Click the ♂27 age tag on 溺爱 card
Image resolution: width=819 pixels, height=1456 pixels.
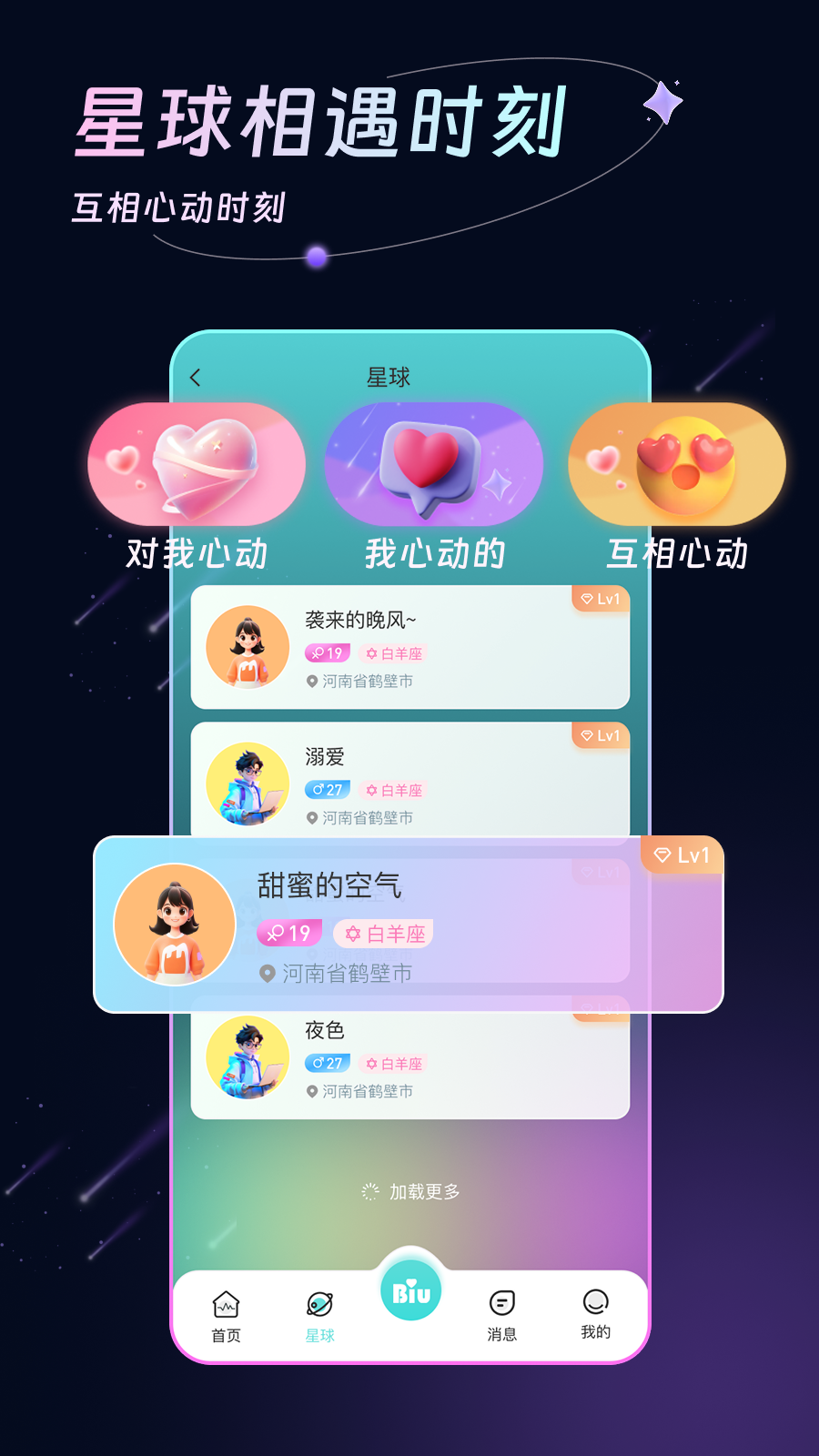(326, 790)
